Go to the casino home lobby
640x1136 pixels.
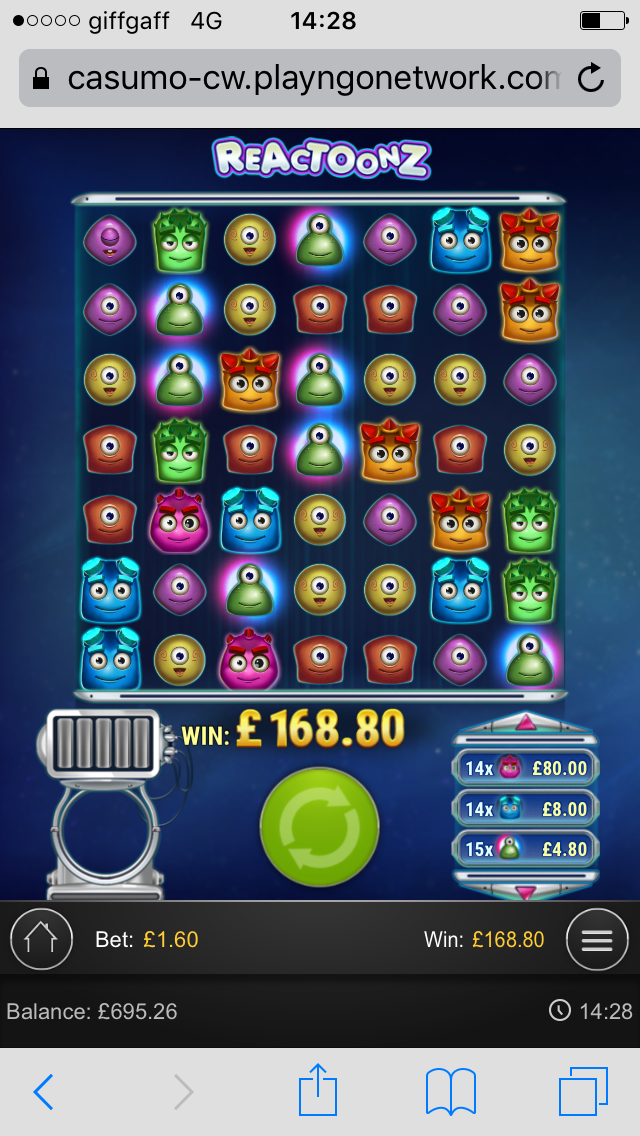[x=41, y=940]
